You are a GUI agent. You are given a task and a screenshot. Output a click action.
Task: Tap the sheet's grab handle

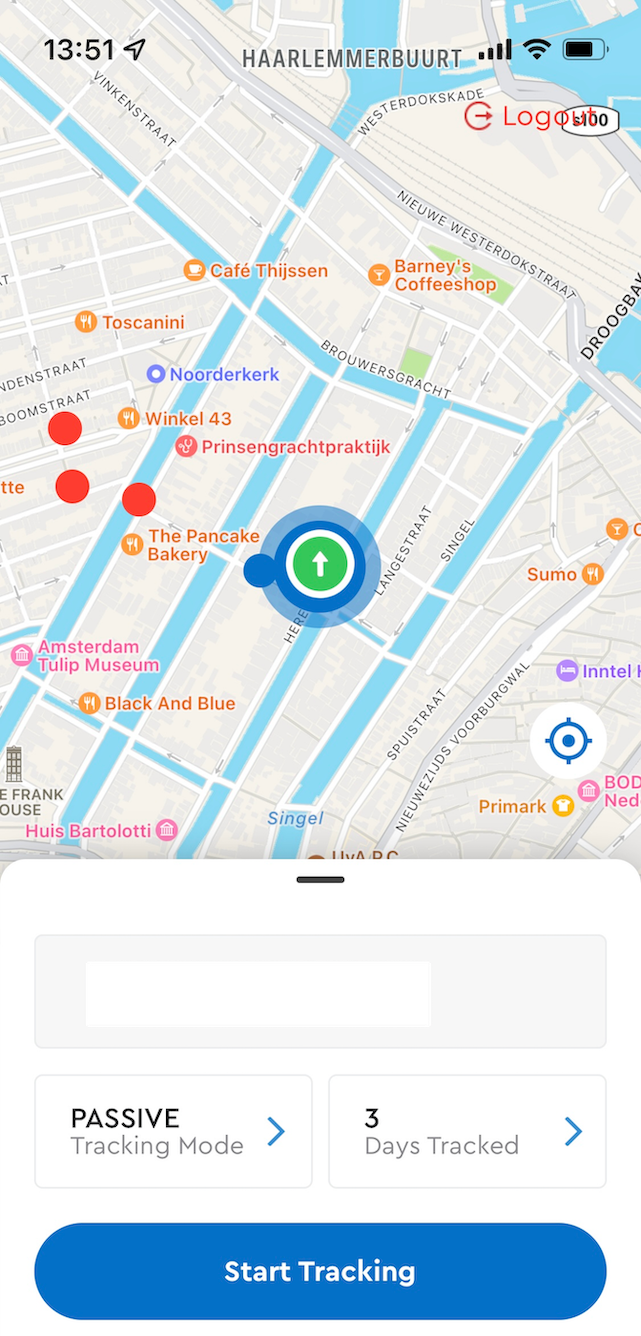point(320,879)
